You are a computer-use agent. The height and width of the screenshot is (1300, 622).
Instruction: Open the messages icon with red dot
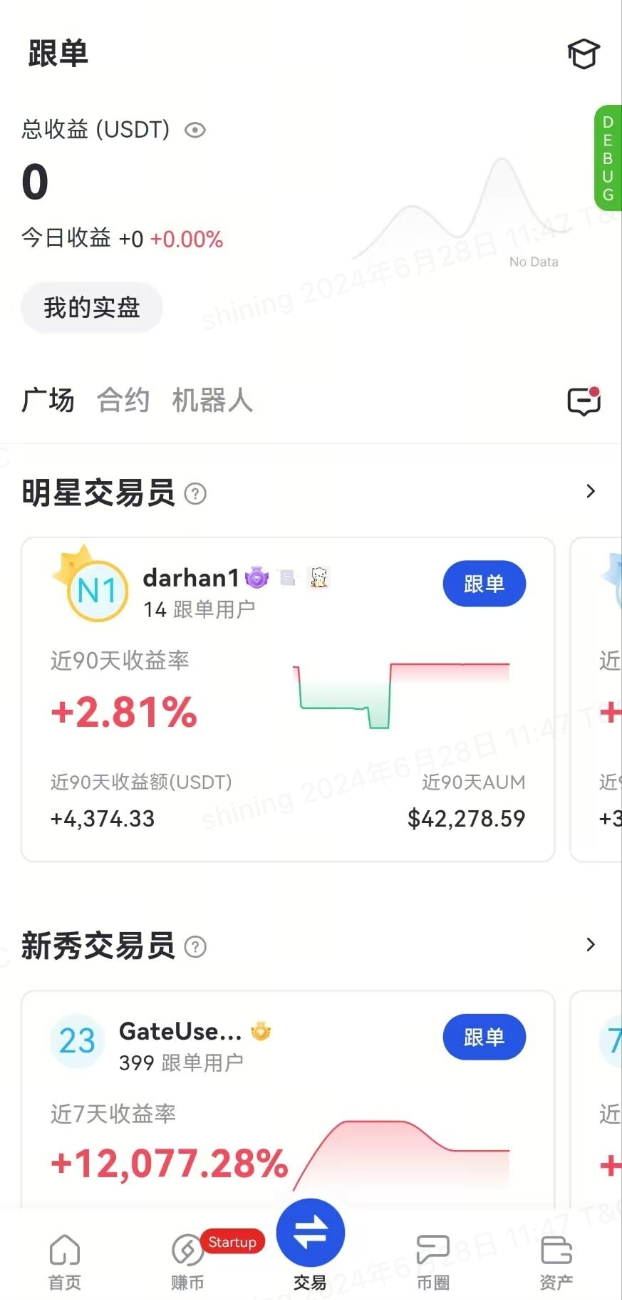point(583,401)
